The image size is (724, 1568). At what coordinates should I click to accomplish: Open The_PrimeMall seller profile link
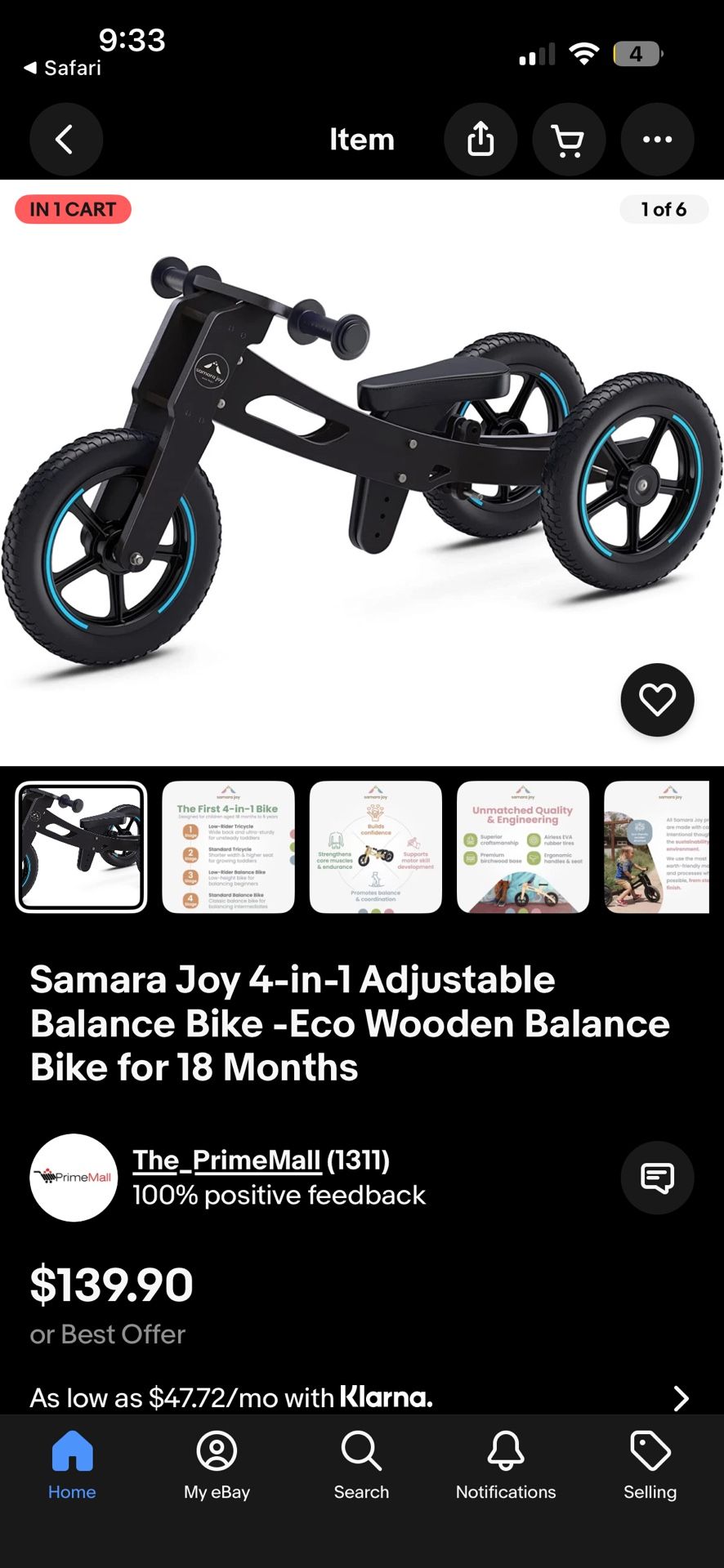pos(226,1160)
